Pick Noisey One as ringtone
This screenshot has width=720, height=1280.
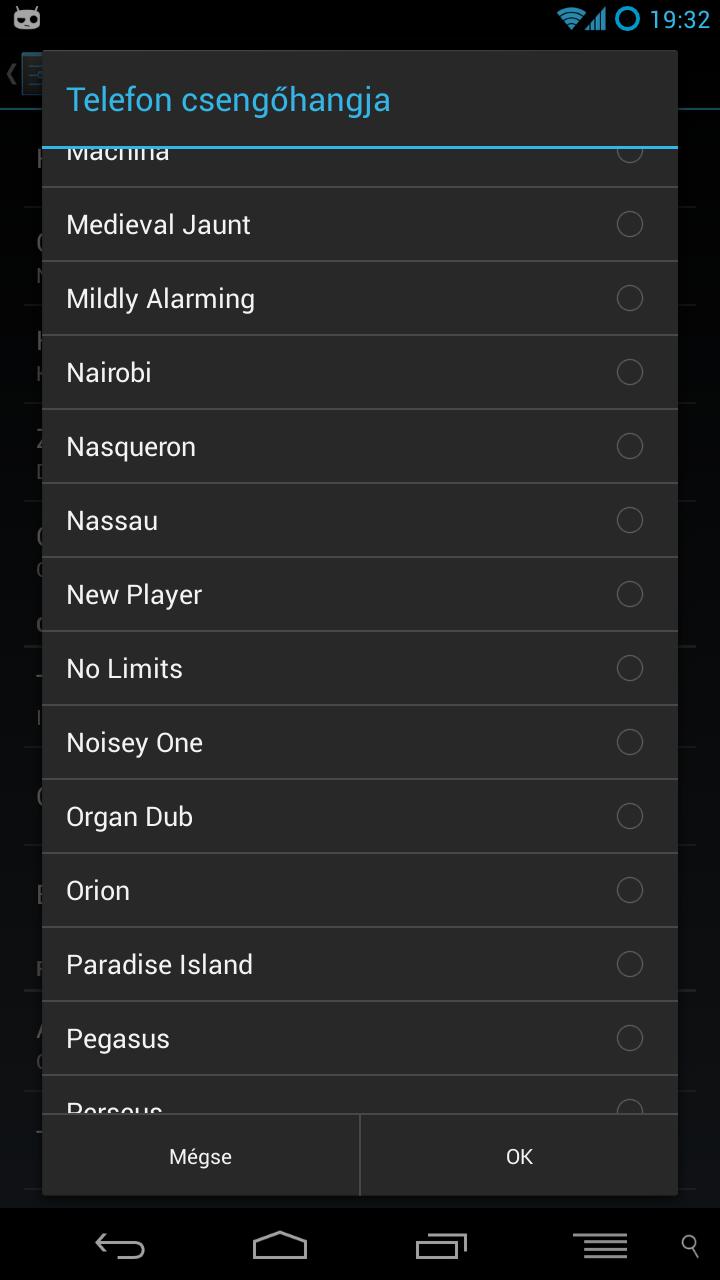(x=360, y=742)
